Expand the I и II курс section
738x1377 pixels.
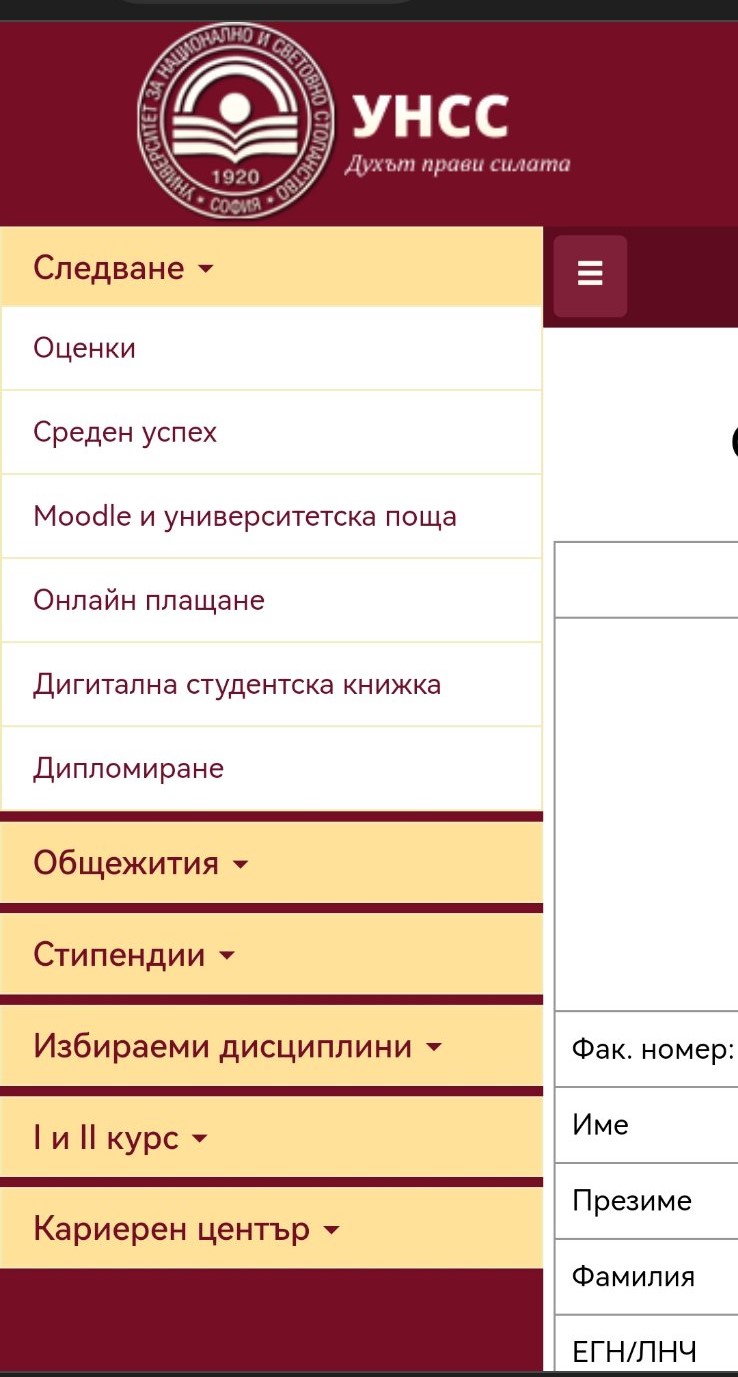point(271,1138)
